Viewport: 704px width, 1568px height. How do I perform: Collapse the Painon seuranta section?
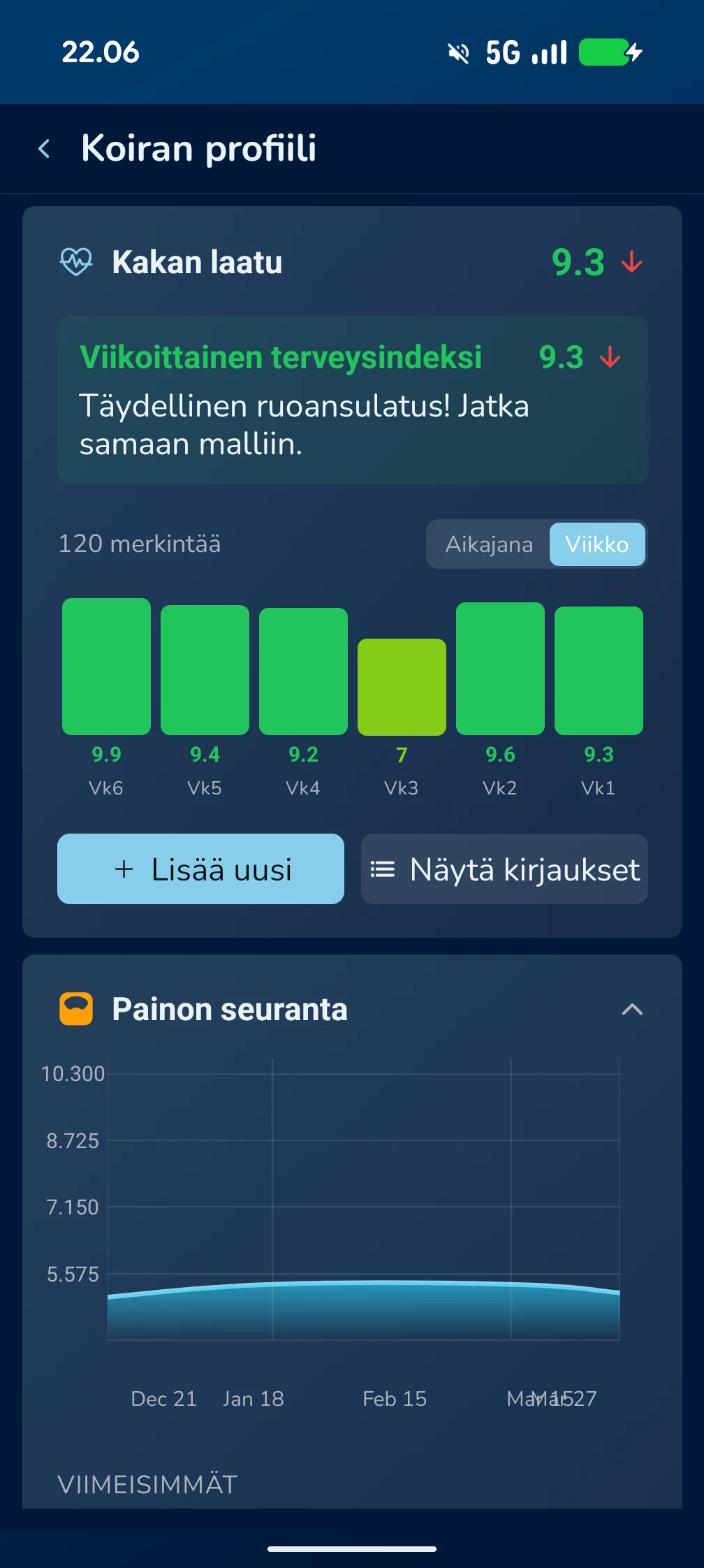632,1008
